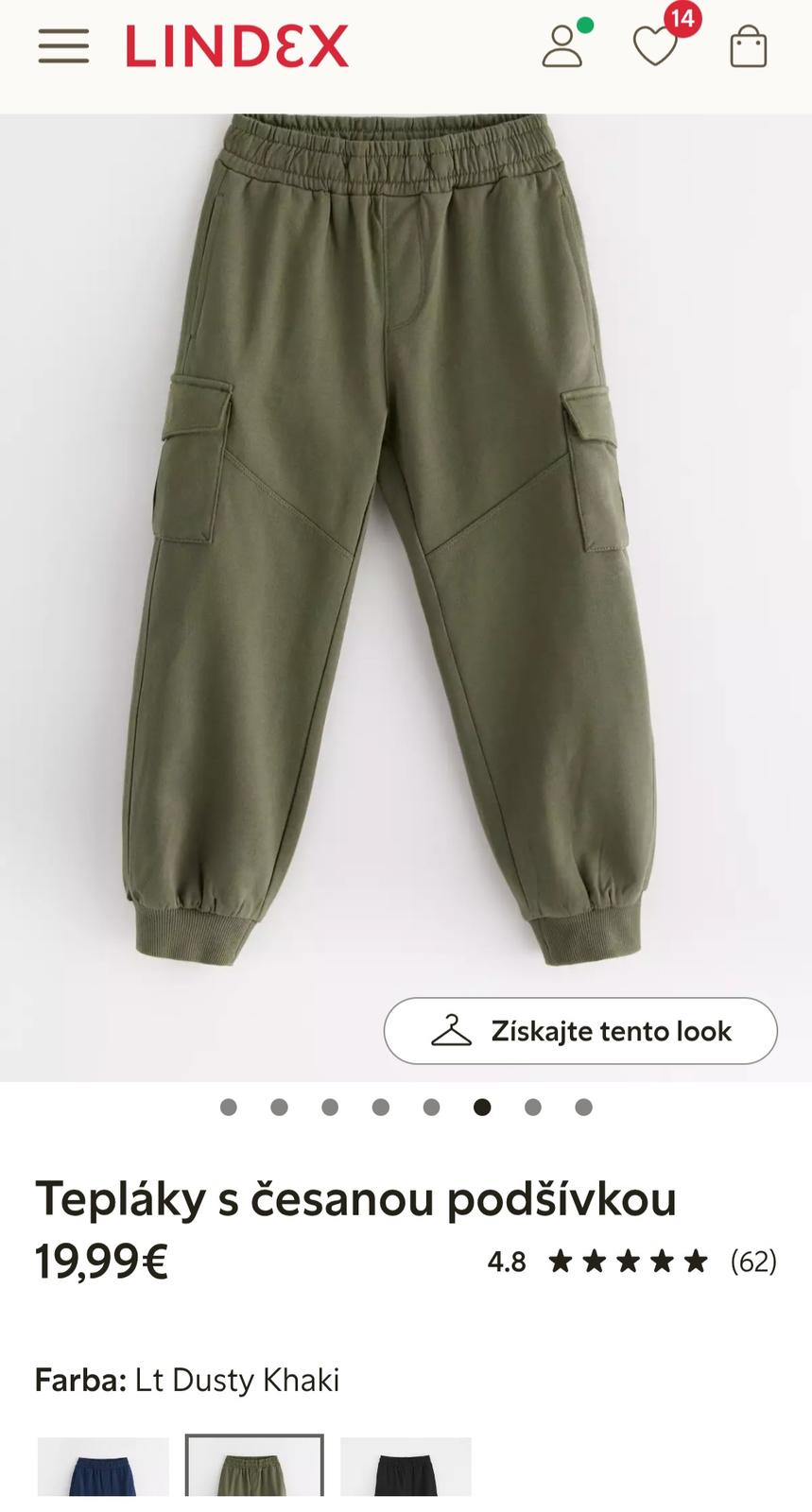Open the hamburger menu

point(63,46)
